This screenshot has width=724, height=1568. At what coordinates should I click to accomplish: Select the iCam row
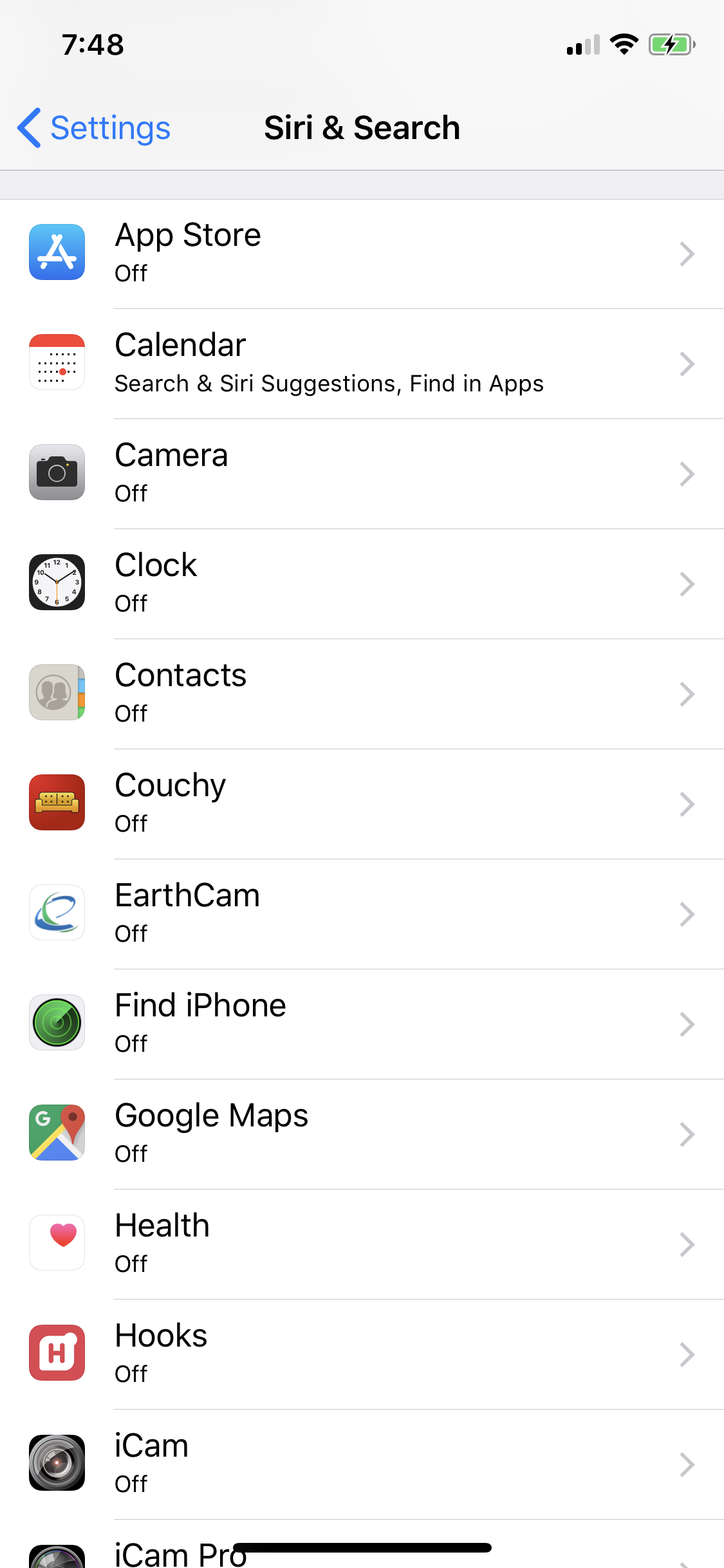pyautogui.click(x=362, y=1464)
